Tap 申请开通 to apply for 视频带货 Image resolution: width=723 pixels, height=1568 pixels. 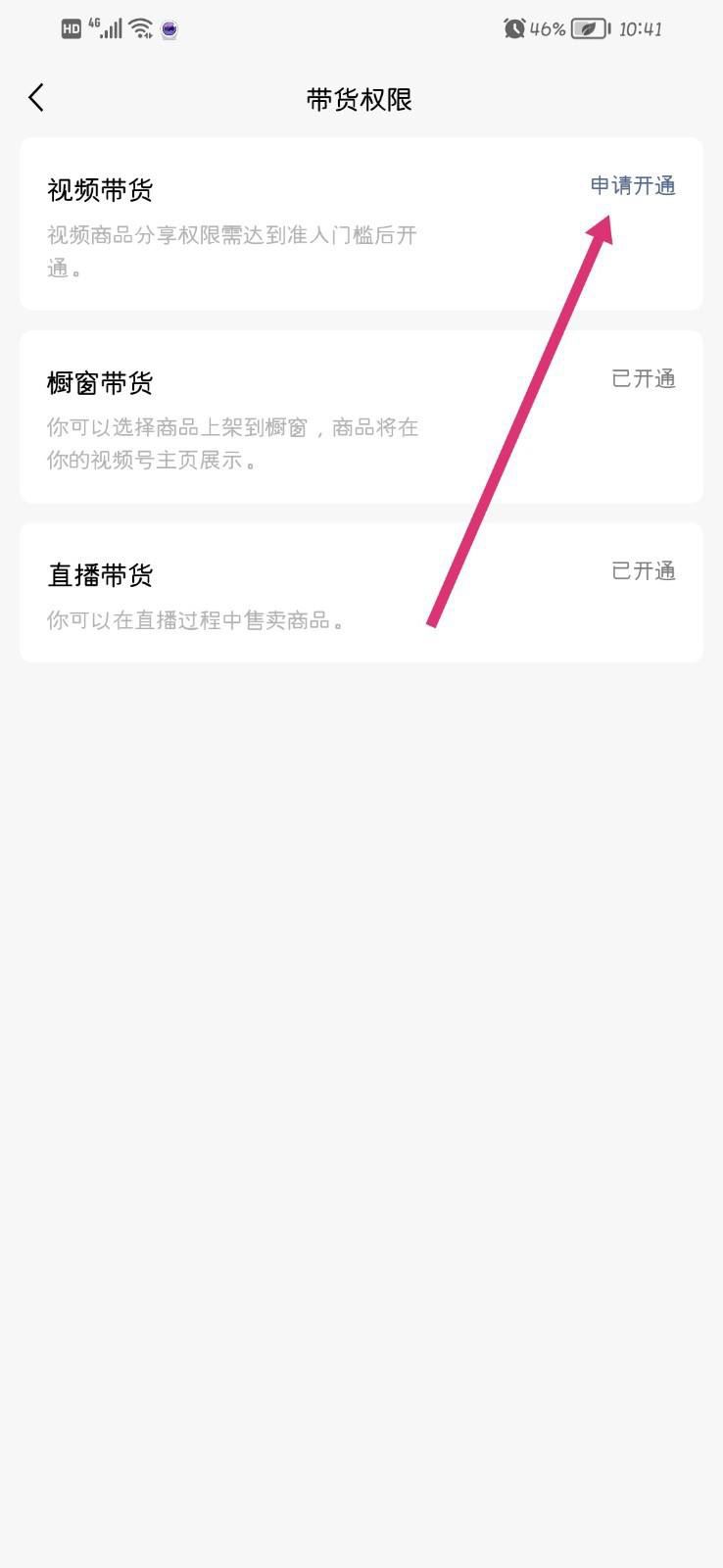point(631,184)
